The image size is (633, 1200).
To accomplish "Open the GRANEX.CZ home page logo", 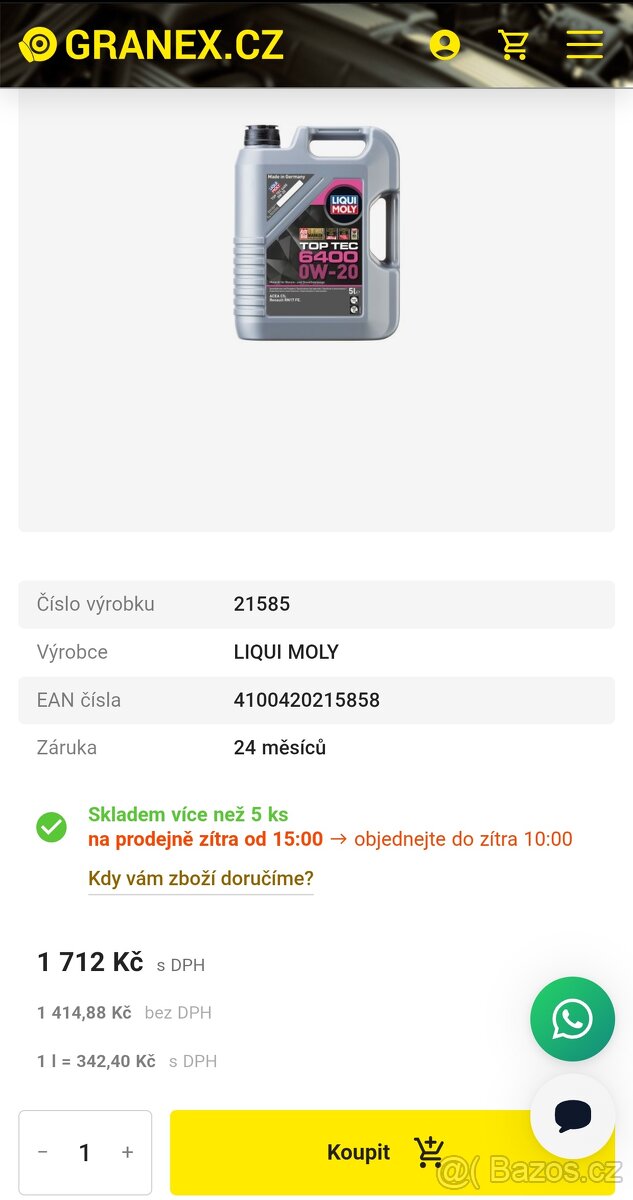I will [x=152, y=45].
